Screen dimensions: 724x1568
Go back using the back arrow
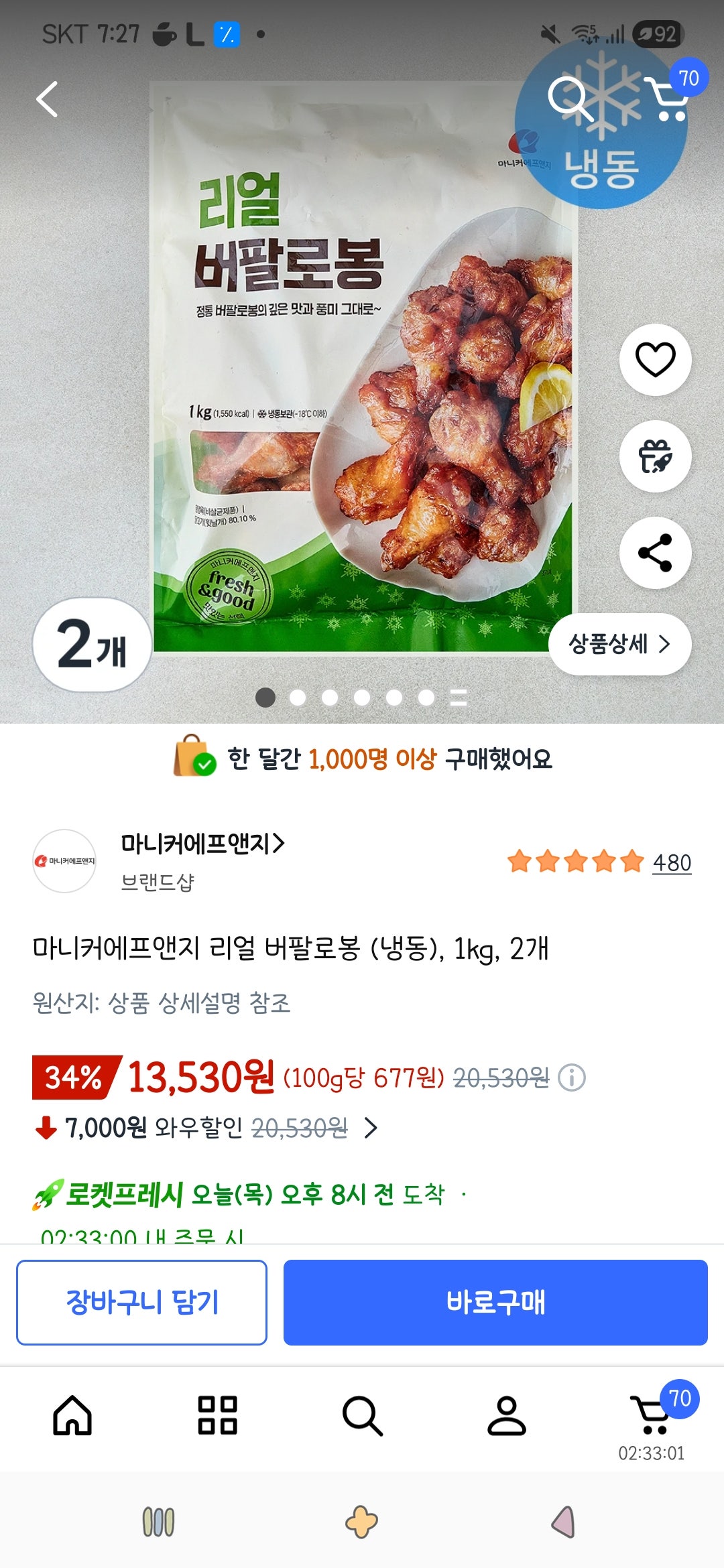[47, 99]
